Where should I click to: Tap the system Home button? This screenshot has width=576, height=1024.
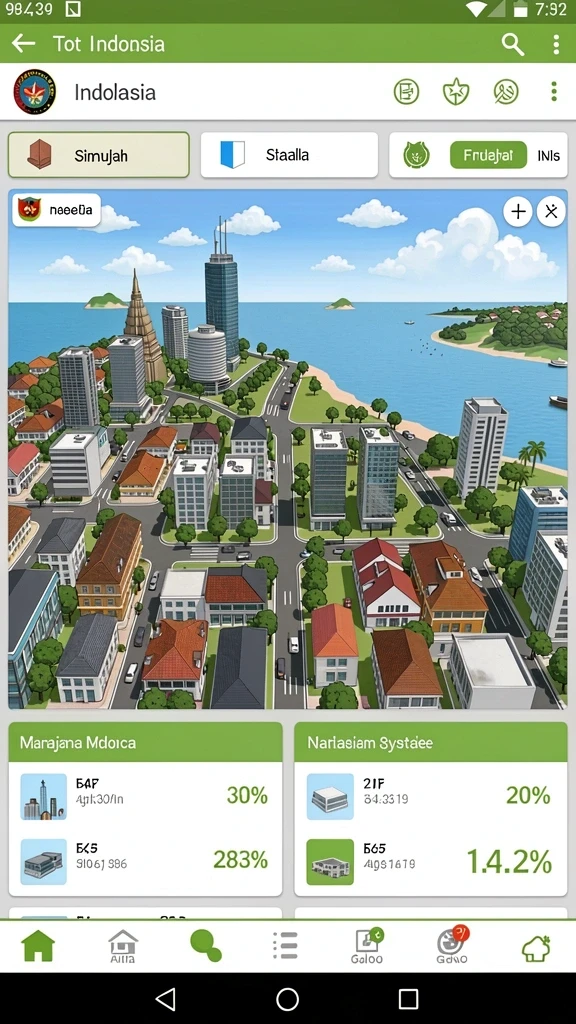click(287, 999)
